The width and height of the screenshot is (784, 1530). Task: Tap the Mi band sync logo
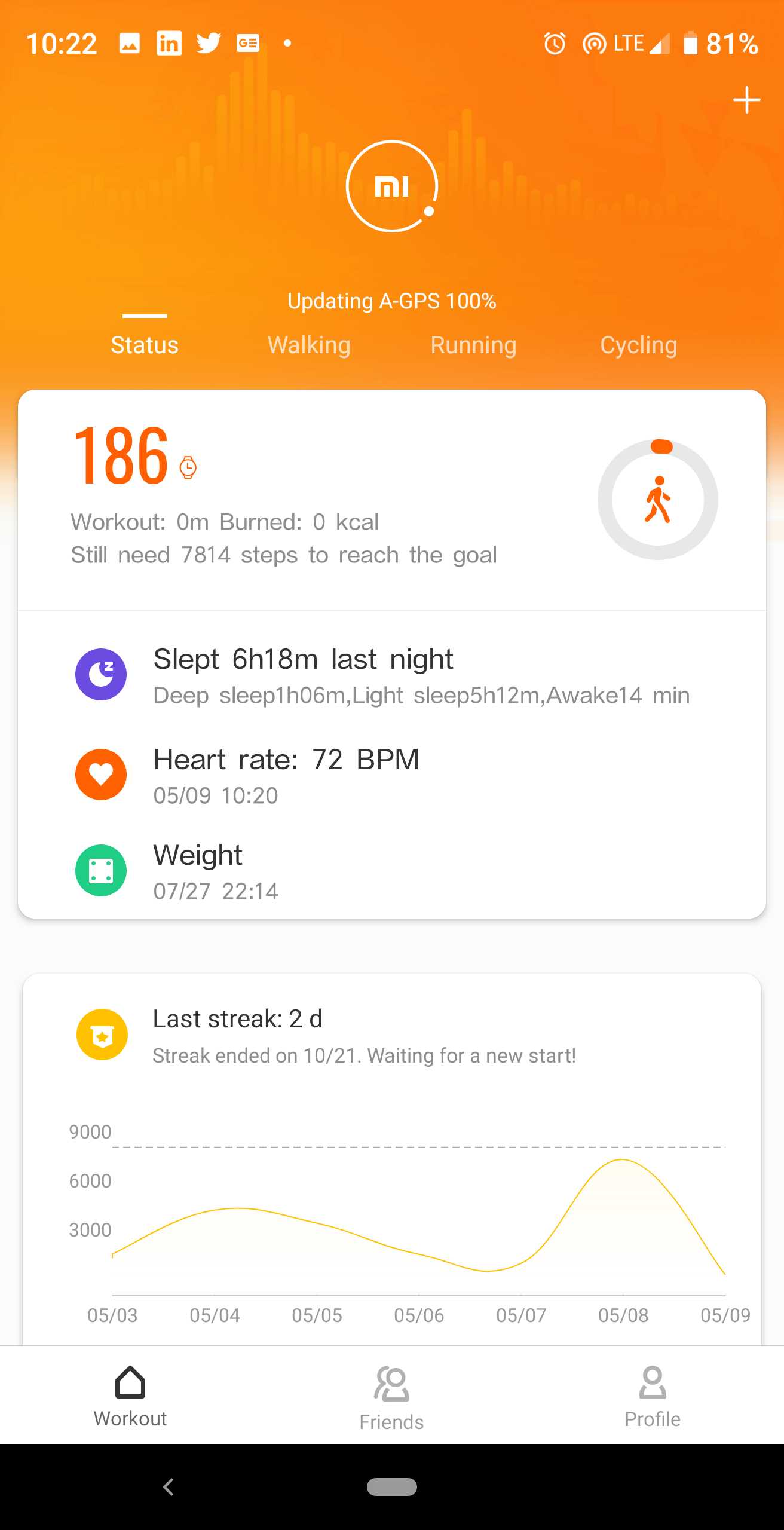392,186
